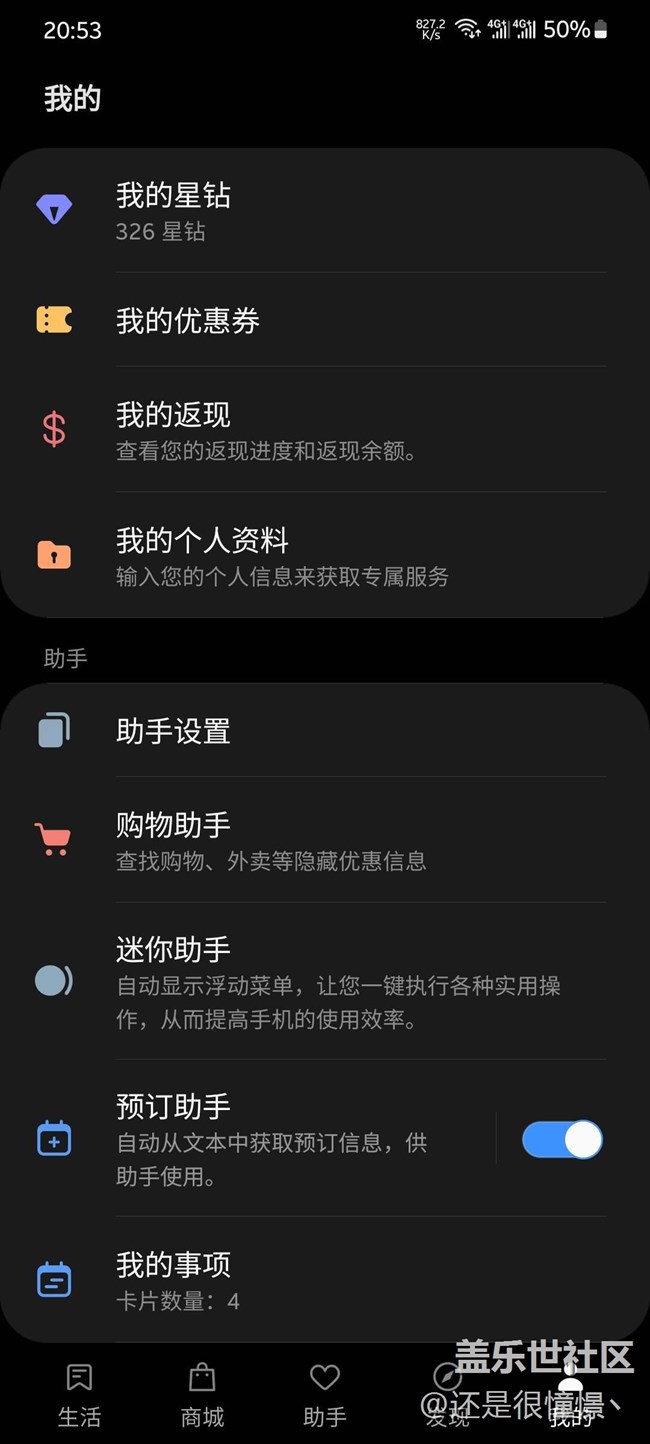Switch to the 发现 tab
Screen dimensions: 650x1444
pos(447,1395)
